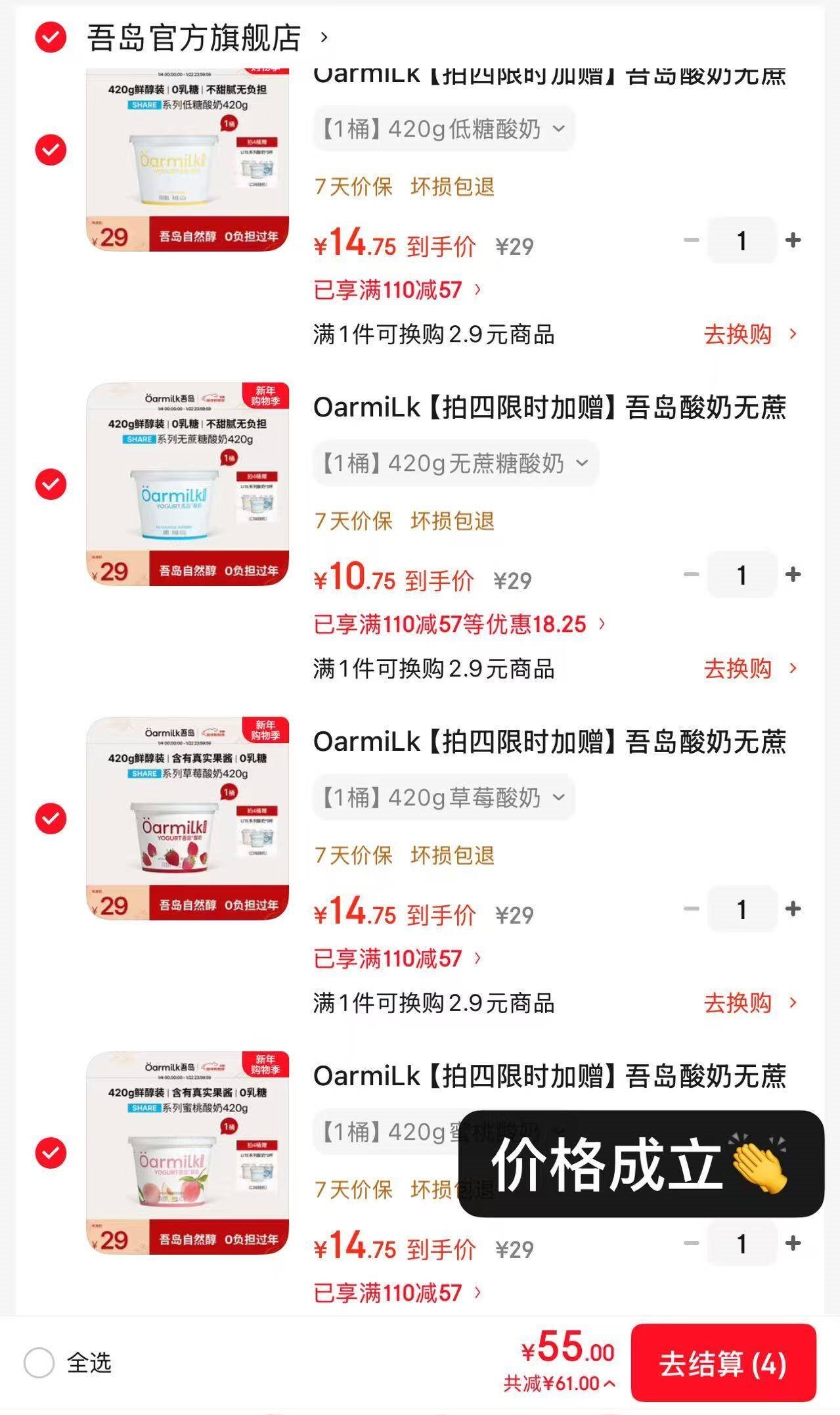Add one more 蜜桃酸奶 tub
Viewport: 840px width, 1415px height.
tap(793, 1244)
